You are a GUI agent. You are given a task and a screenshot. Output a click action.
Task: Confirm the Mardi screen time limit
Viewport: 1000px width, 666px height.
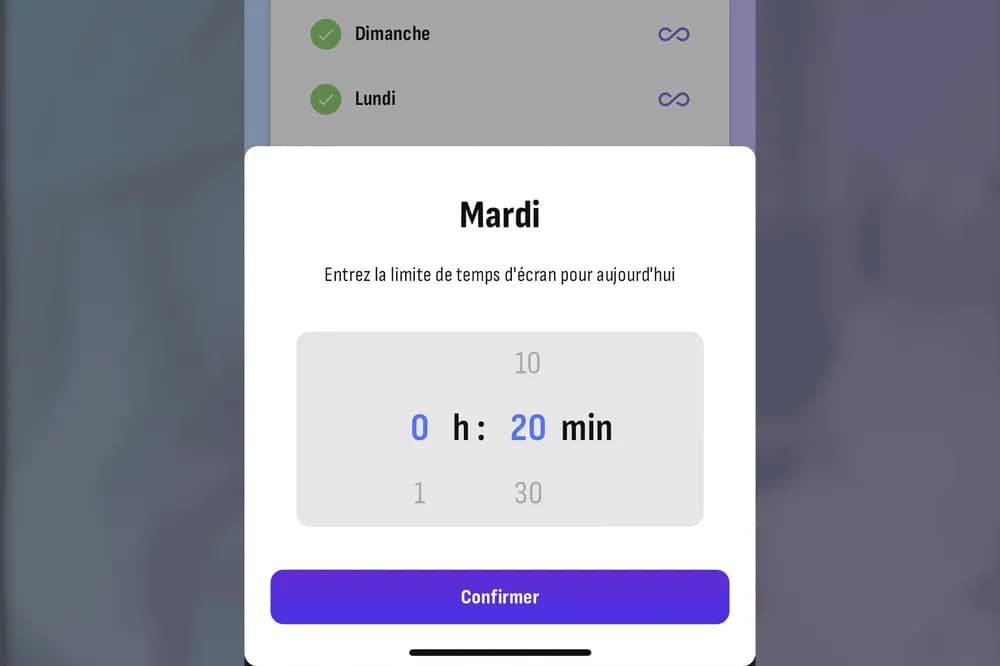499,597
